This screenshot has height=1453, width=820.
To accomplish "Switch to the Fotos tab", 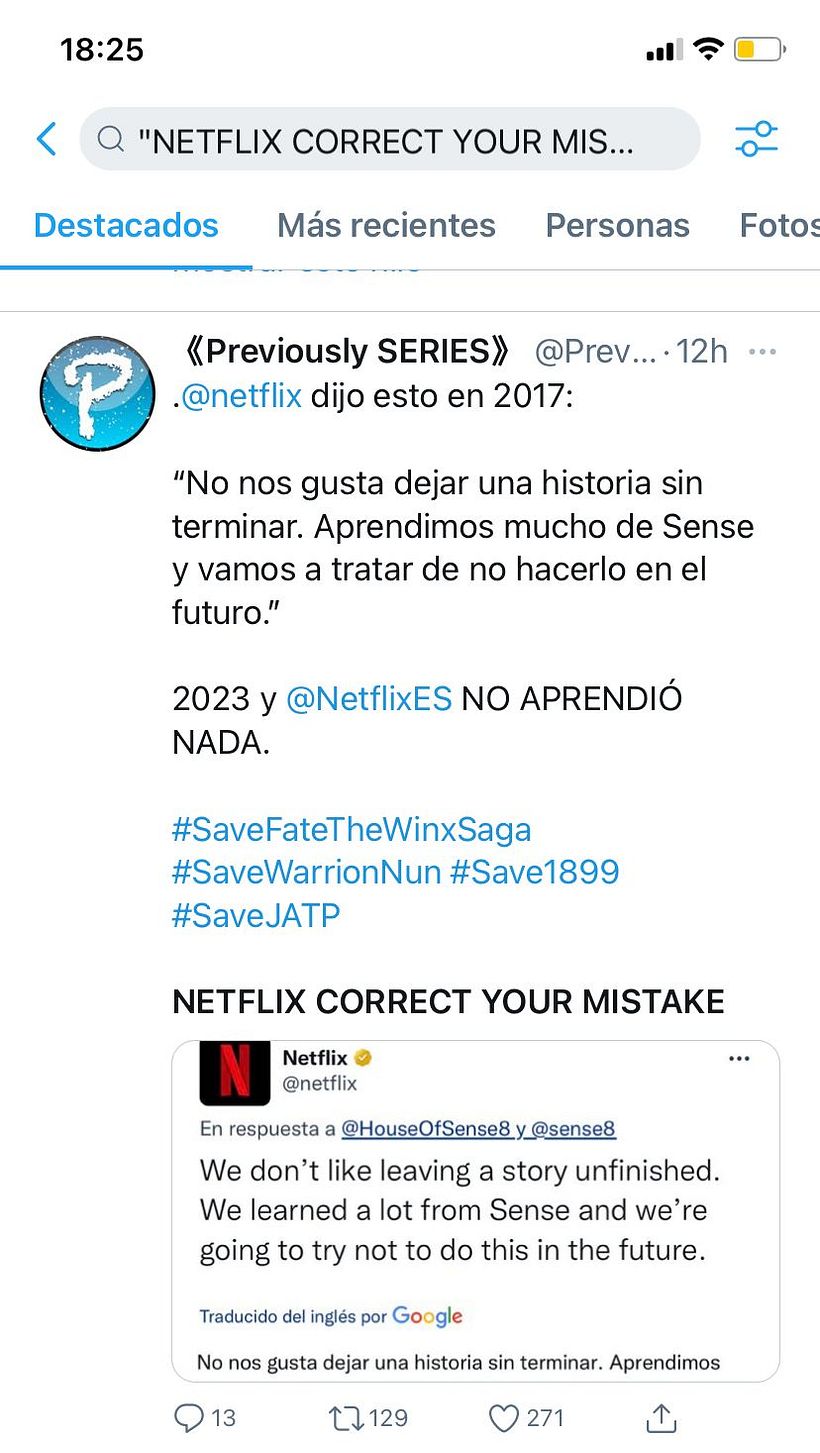I will [x=778, y=226].
